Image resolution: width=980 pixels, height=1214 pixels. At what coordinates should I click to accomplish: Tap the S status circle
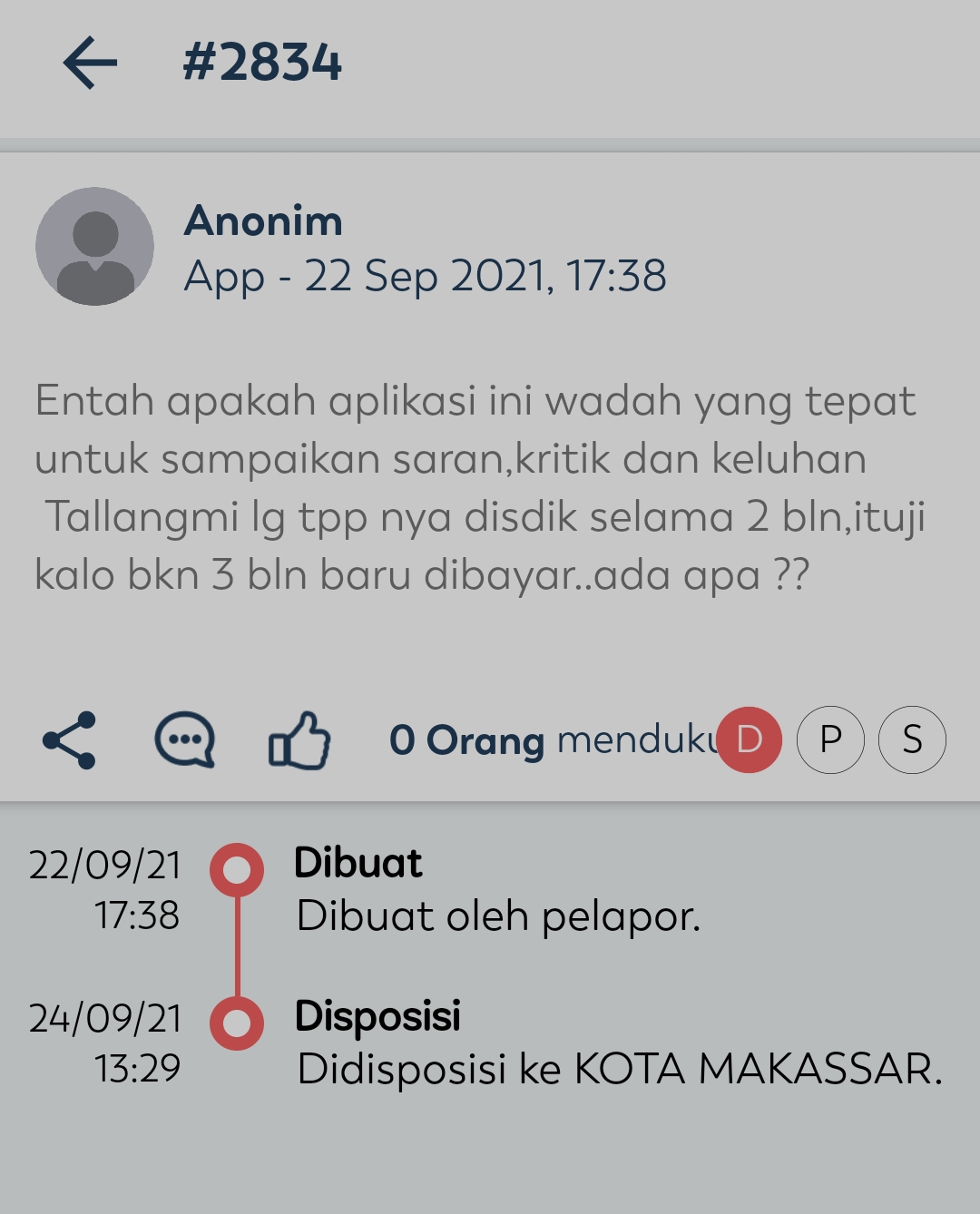point(912,739)
